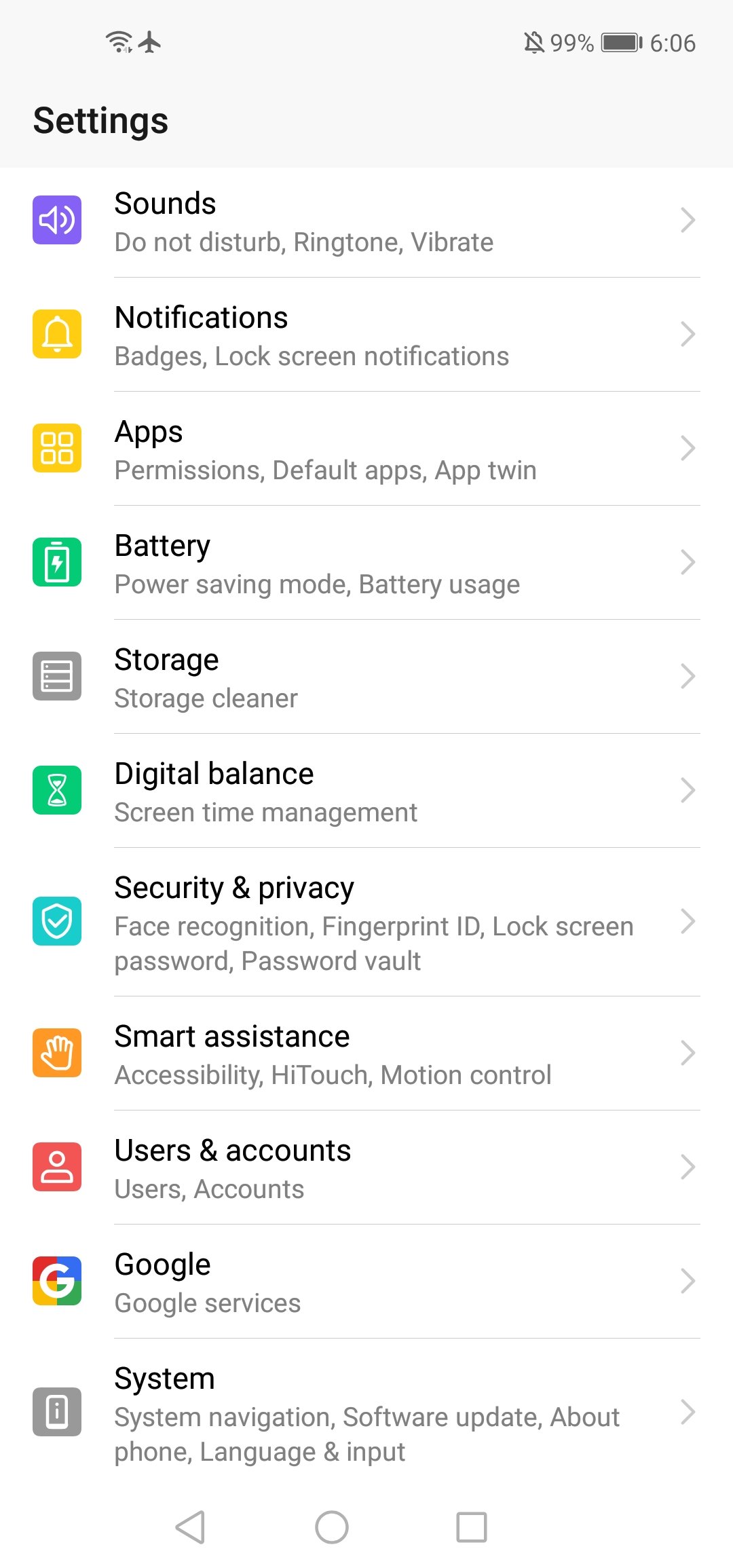Select Digital balance
This screenshot has width=733, height=1568.
coord(366,791)
